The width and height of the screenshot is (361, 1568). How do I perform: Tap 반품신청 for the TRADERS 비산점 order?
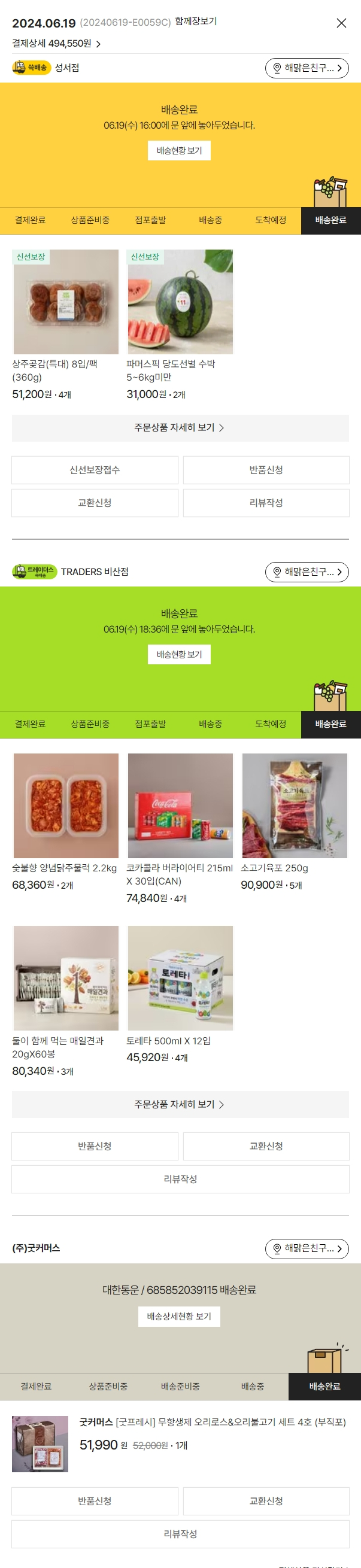tap(95, 1146)
